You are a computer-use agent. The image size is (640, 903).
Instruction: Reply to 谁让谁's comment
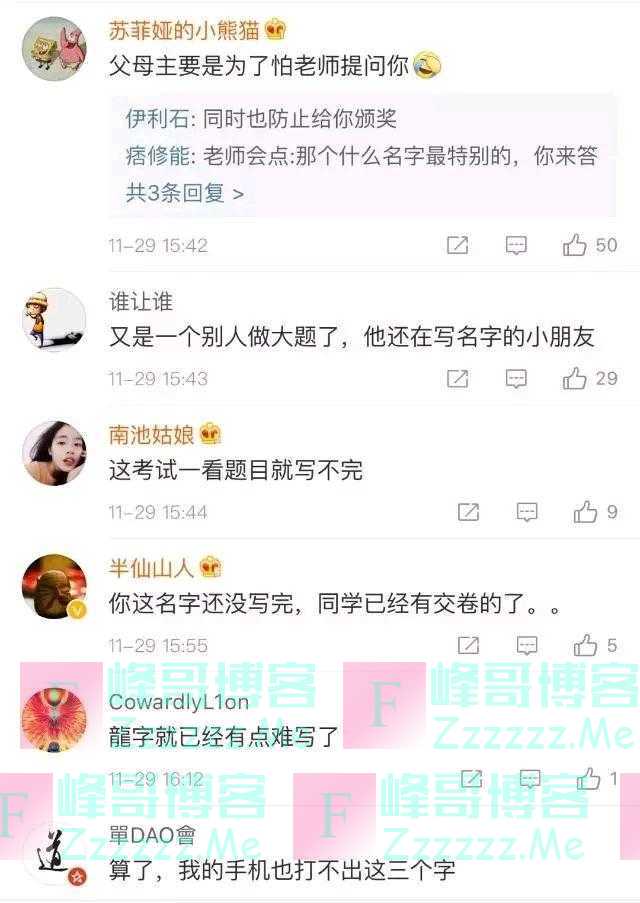(516, 379)
